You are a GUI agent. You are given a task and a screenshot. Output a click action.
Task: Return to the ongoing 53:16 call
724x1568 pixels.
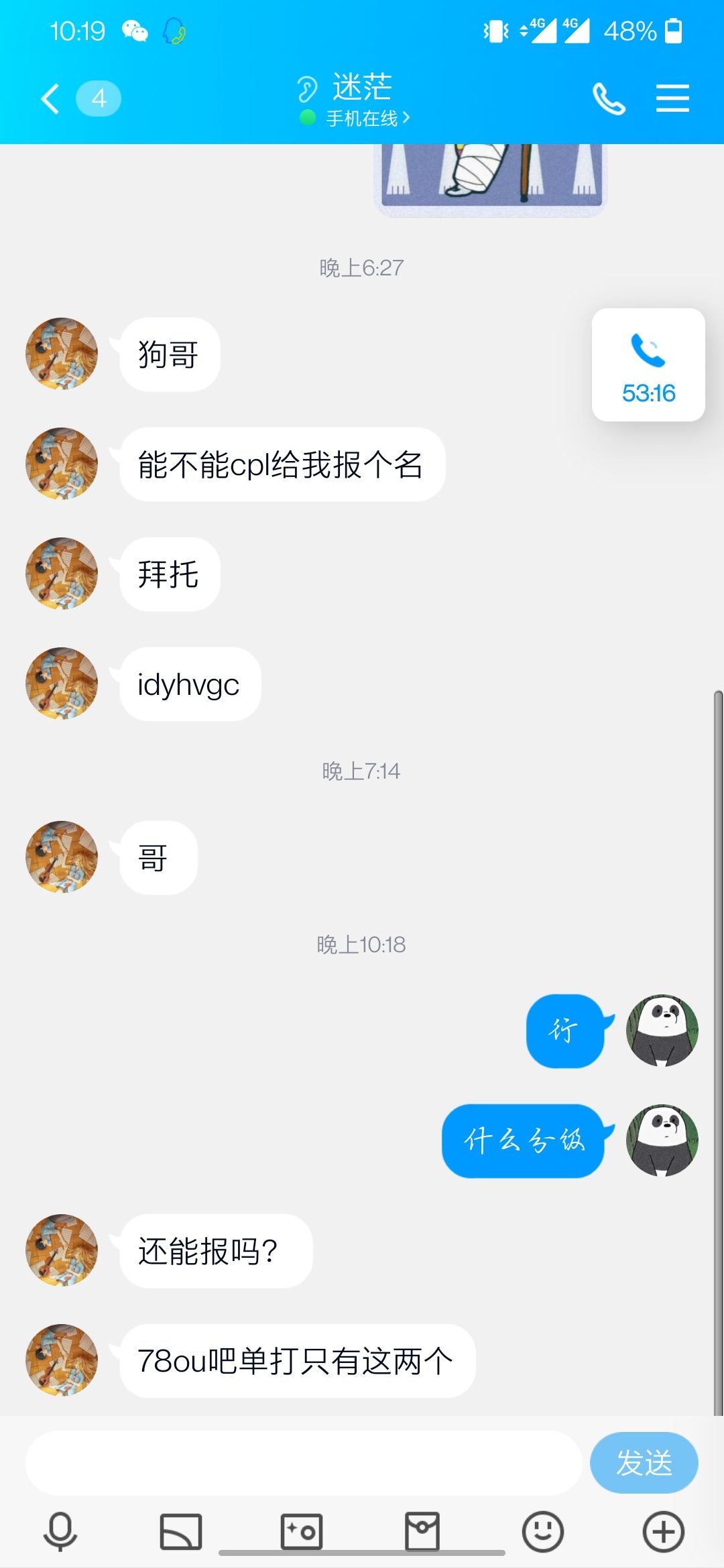[648, 365]
